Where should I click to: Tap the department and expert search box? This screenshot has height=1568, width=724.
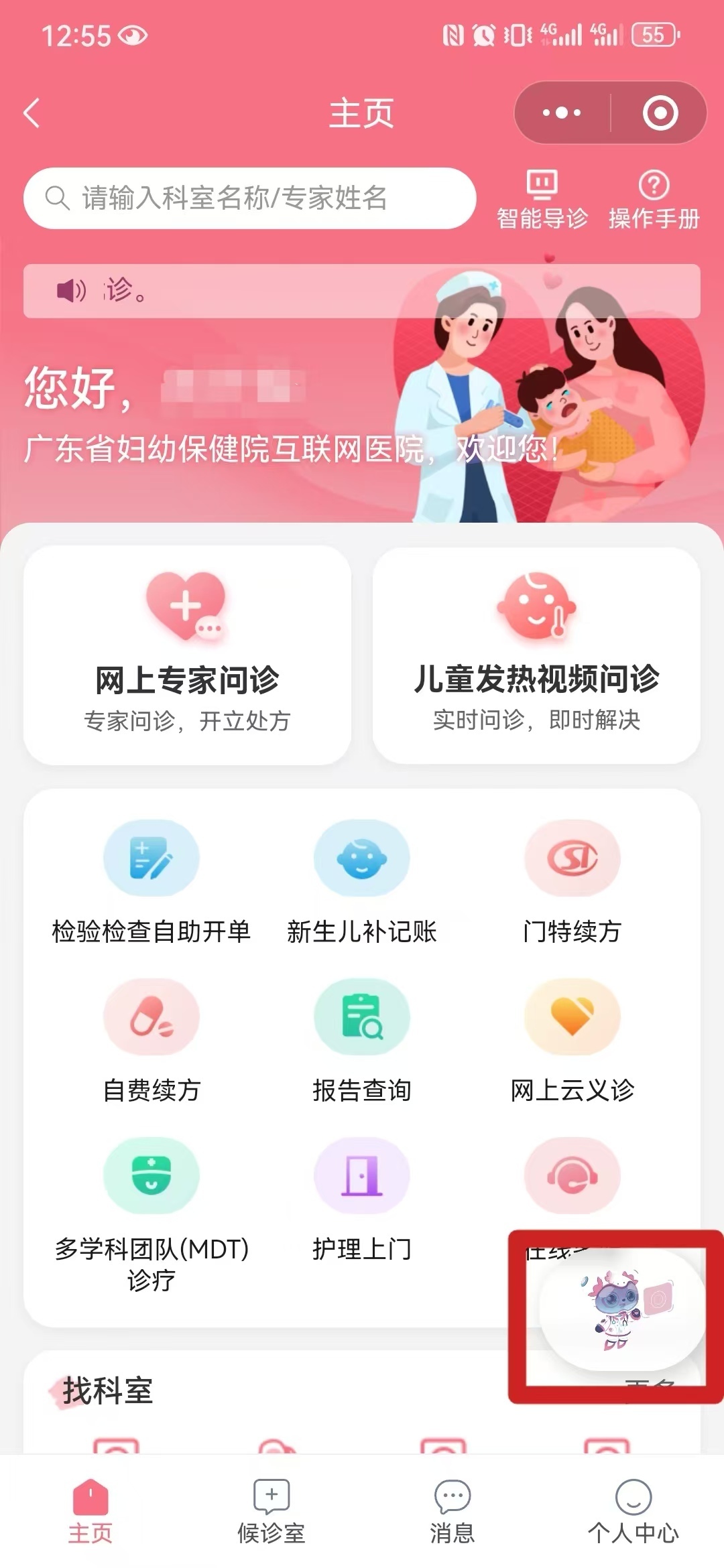click(249, 198)
